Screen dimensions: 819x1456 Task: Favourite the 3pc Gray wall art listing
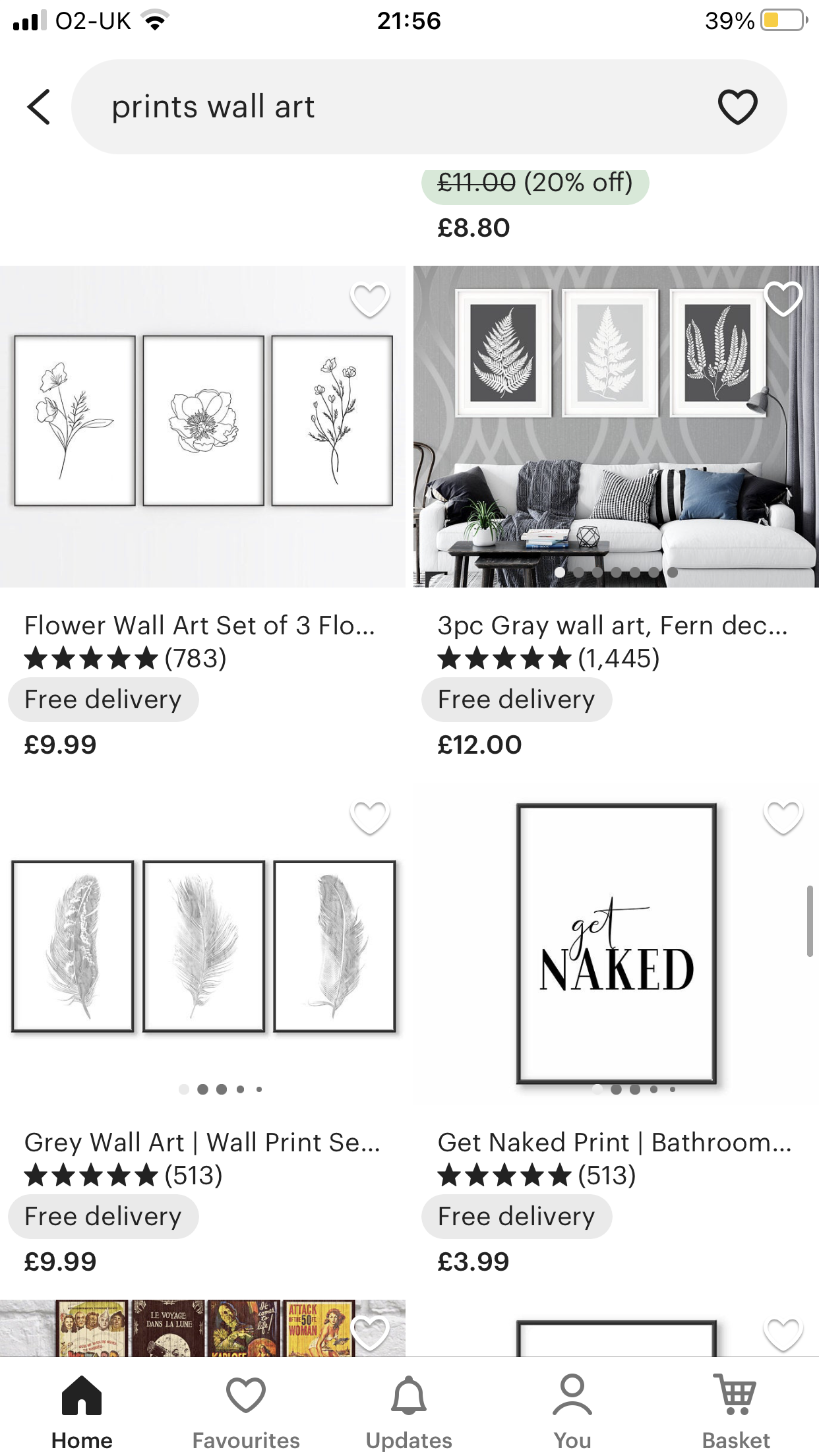pyautogui.click(x=783, y=299)
